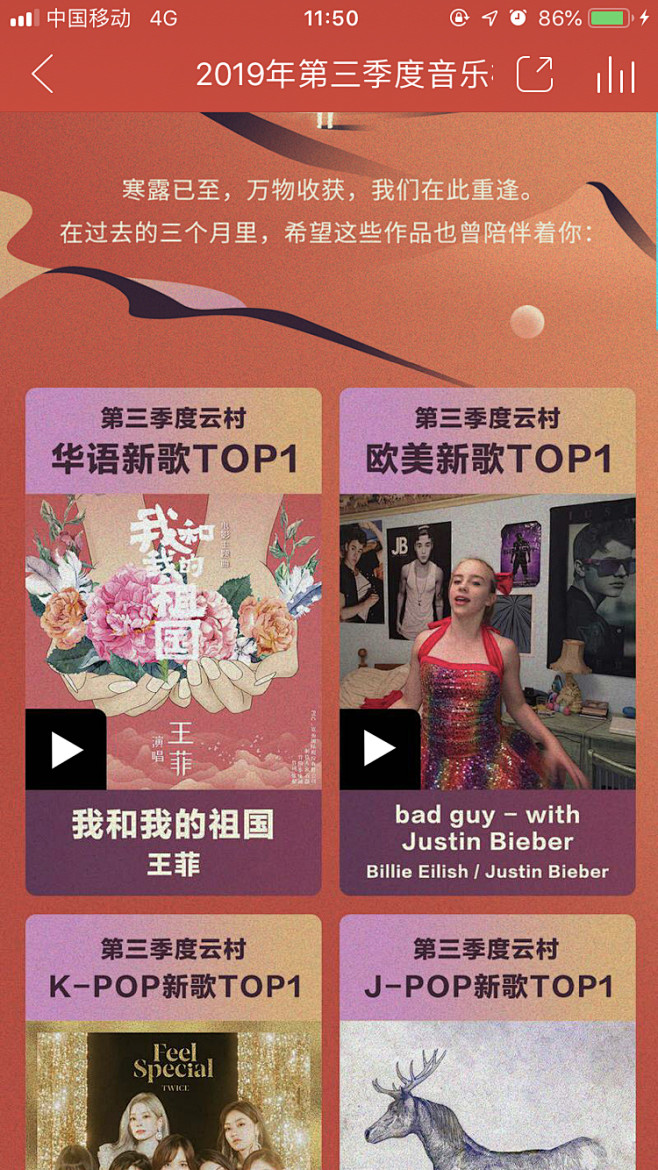658x1170 pixels.
Task: Open the 华语新歌TOP1 card
Action: tap(174, 642)
